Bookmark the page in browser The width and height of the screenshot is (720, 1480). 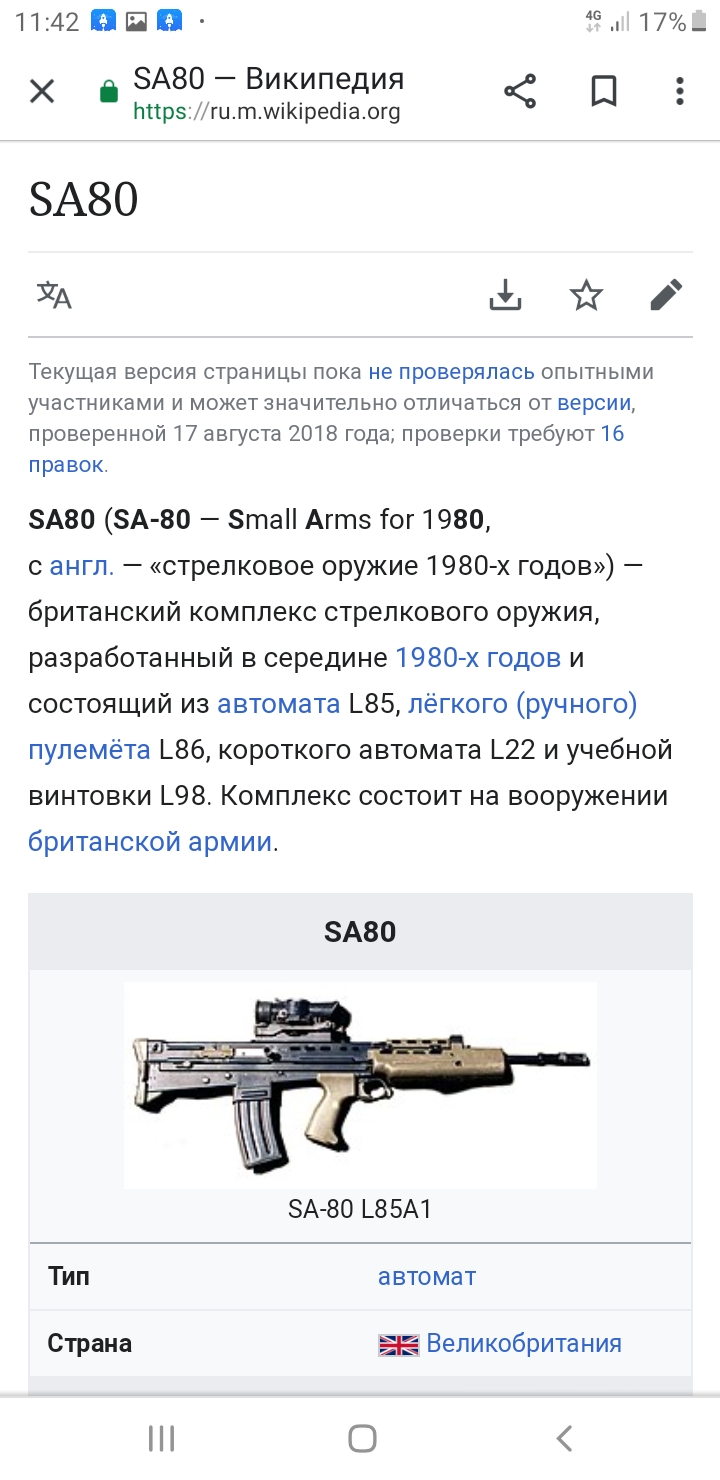point(603,92)
